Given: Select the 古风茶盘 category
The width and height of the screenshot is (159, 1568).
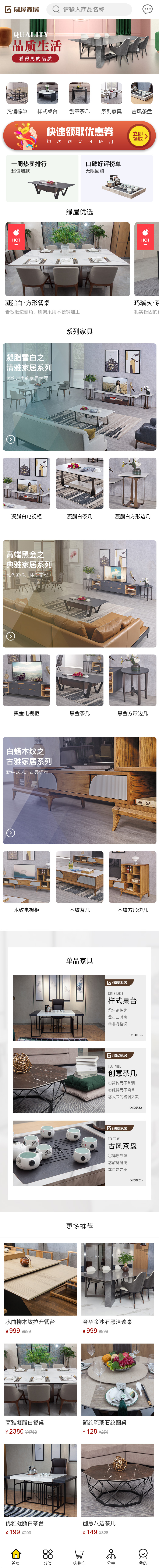Looking at the screenshot, I should [142, 98].
